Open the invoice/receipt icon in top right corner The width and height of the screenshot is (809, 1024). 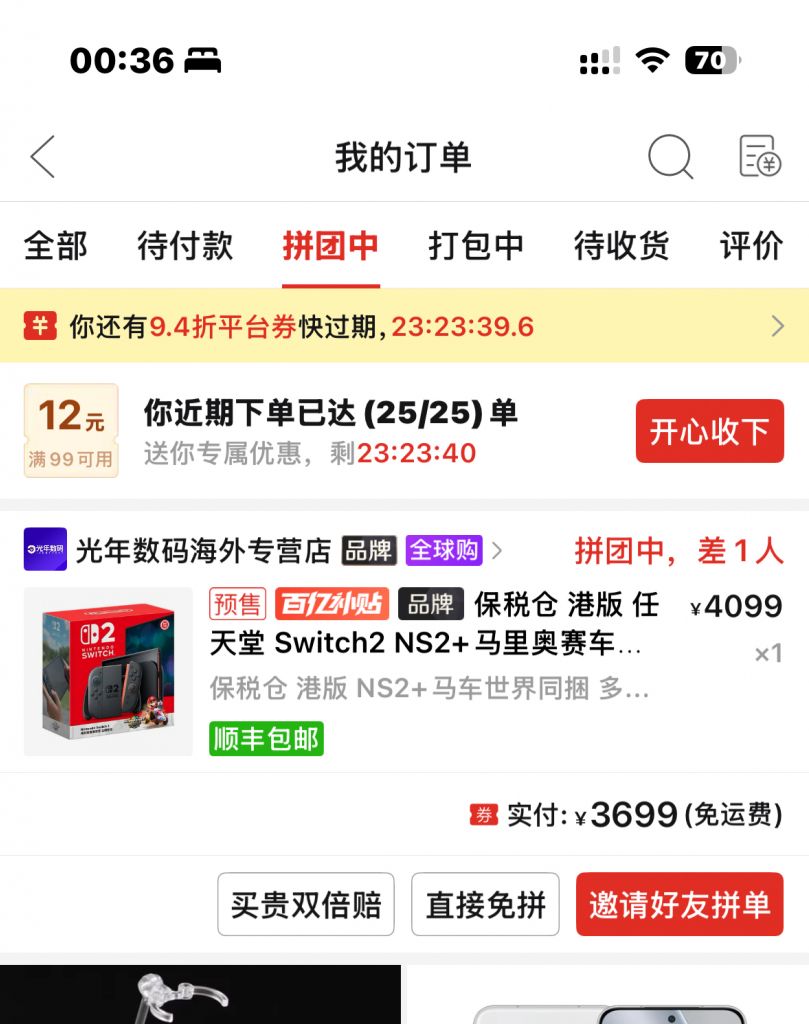[x=759, y=157]
